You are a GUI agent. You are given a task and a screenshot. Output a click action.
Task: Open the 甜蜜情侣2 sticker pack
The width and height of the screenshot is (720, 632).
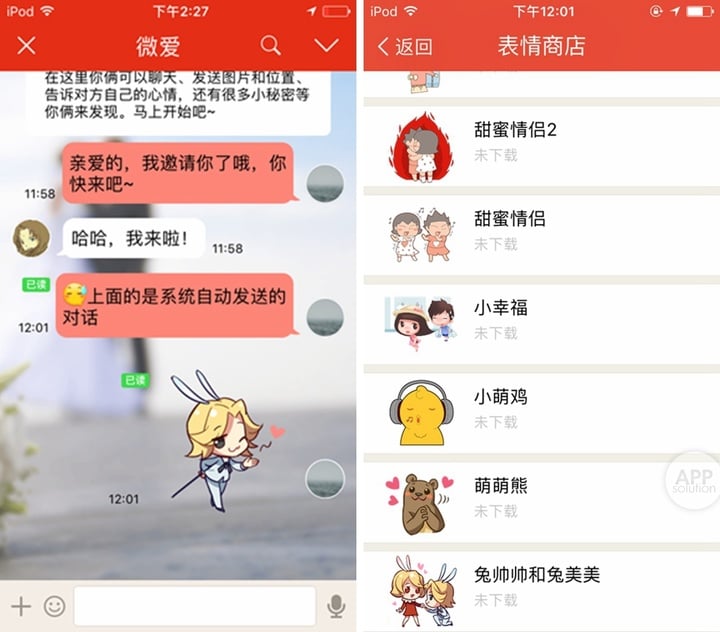540,141
